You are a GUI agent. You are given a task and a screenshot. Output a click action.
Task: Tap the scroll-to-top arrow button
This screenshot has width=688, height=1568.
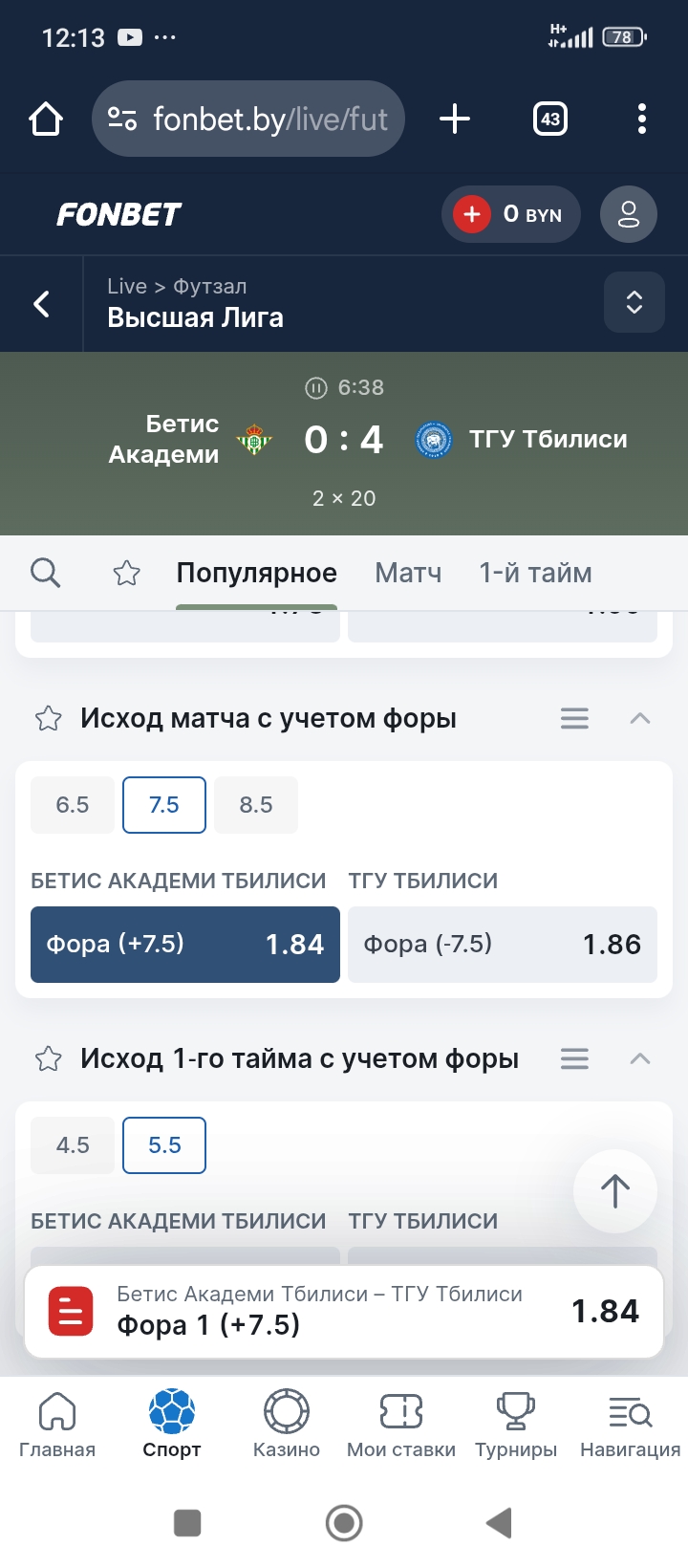point(614,1191)
